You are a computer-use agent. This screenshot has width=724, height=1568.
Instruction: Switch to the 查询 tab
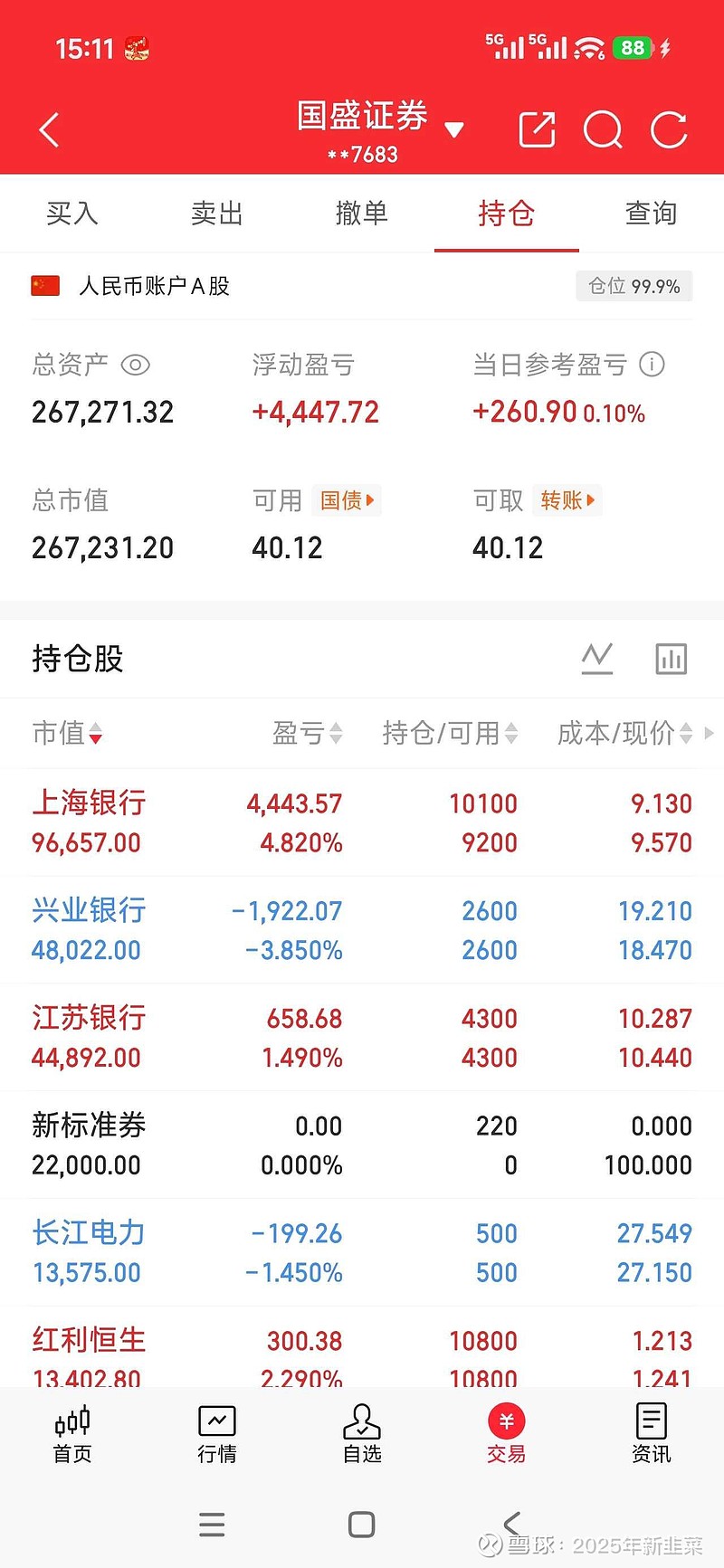point(651,214)
